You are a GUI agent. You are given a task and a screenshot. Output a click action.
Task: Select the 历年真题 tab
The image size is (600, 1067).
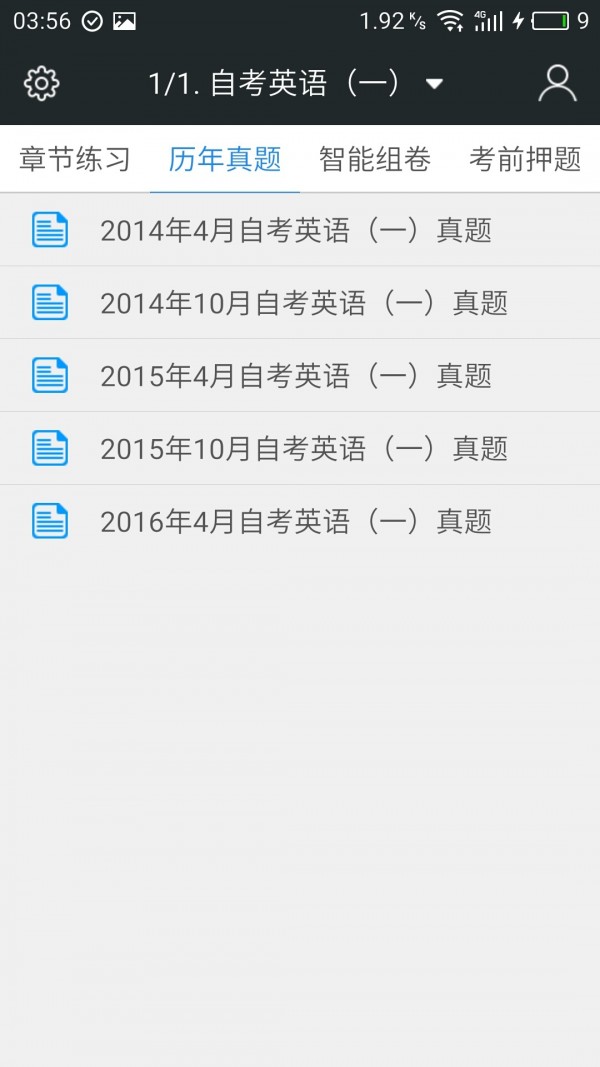click(225, 159)
